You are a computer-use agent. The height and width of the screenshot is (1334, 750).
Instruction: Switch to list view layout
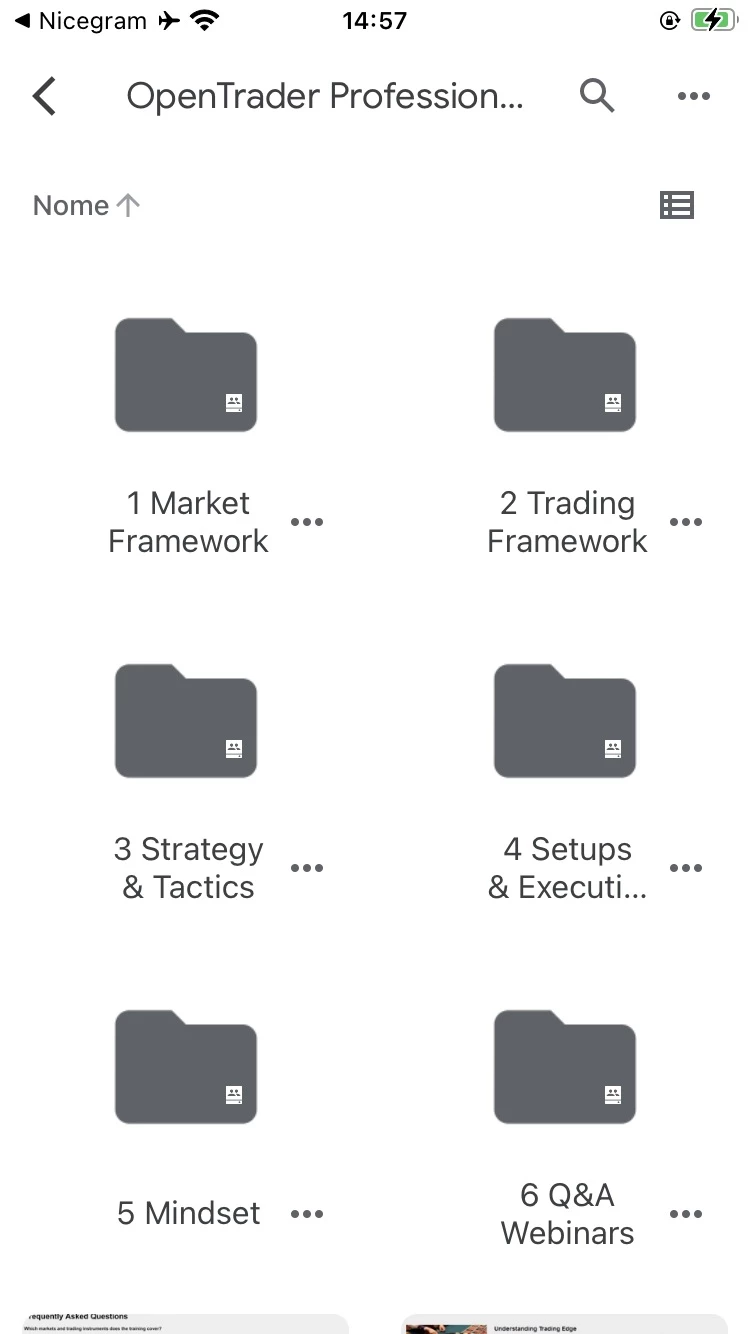(677, 205)
